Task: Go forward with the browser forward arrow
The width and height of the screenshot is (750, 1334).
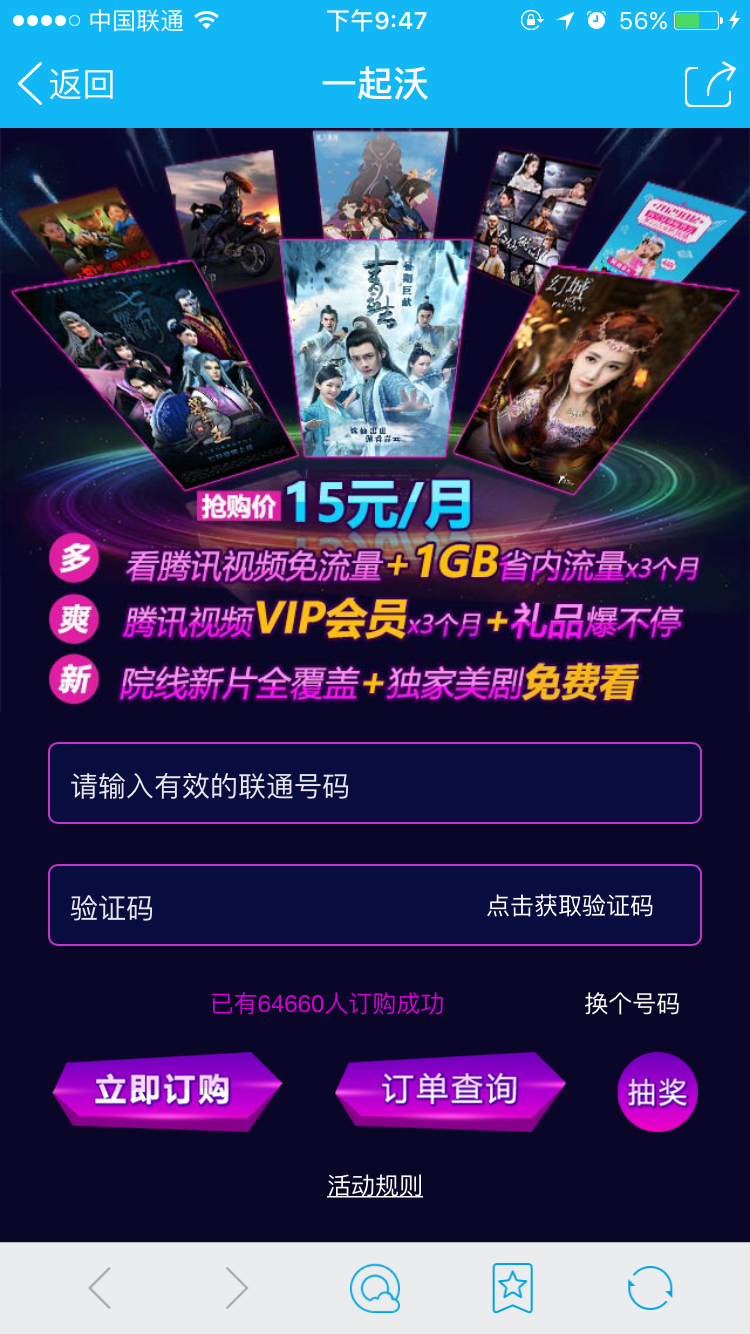Action: coord(236,1288)
